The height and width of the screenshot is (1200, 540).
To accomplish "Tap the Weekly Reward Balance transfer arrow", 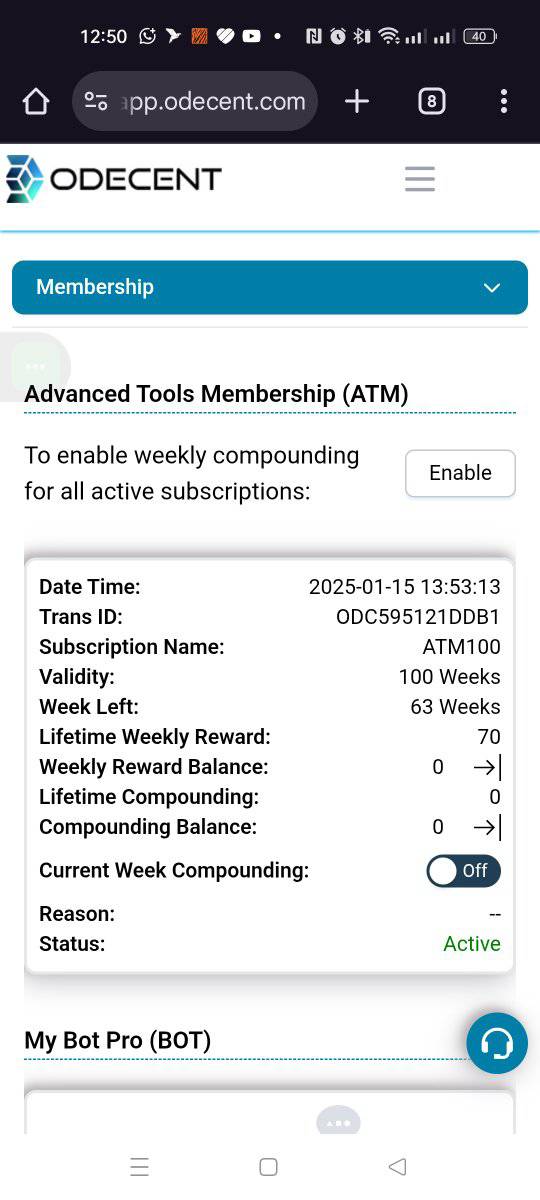I will (487, 767).
